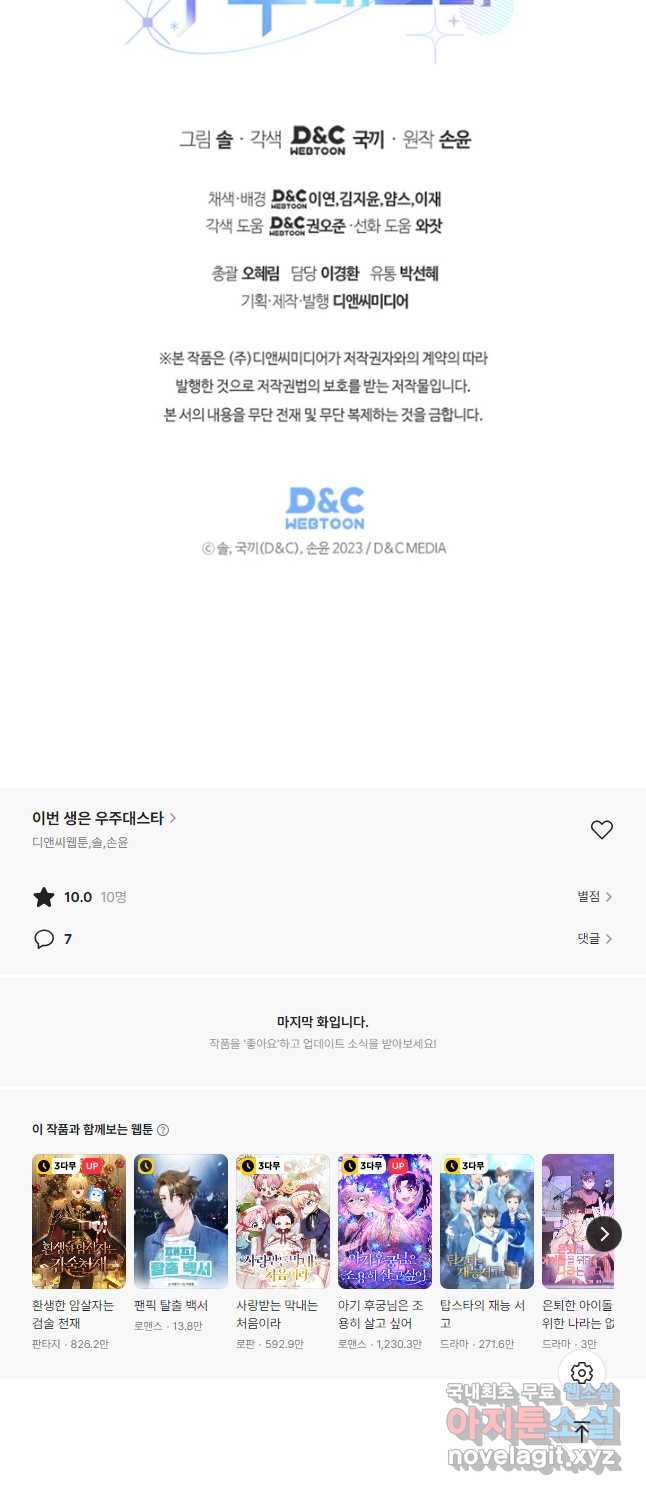This screenshot has width=646, height=1495.
Task: Open 사랑받는 막내는 처음이라 webtoon
Action: 283,1220
